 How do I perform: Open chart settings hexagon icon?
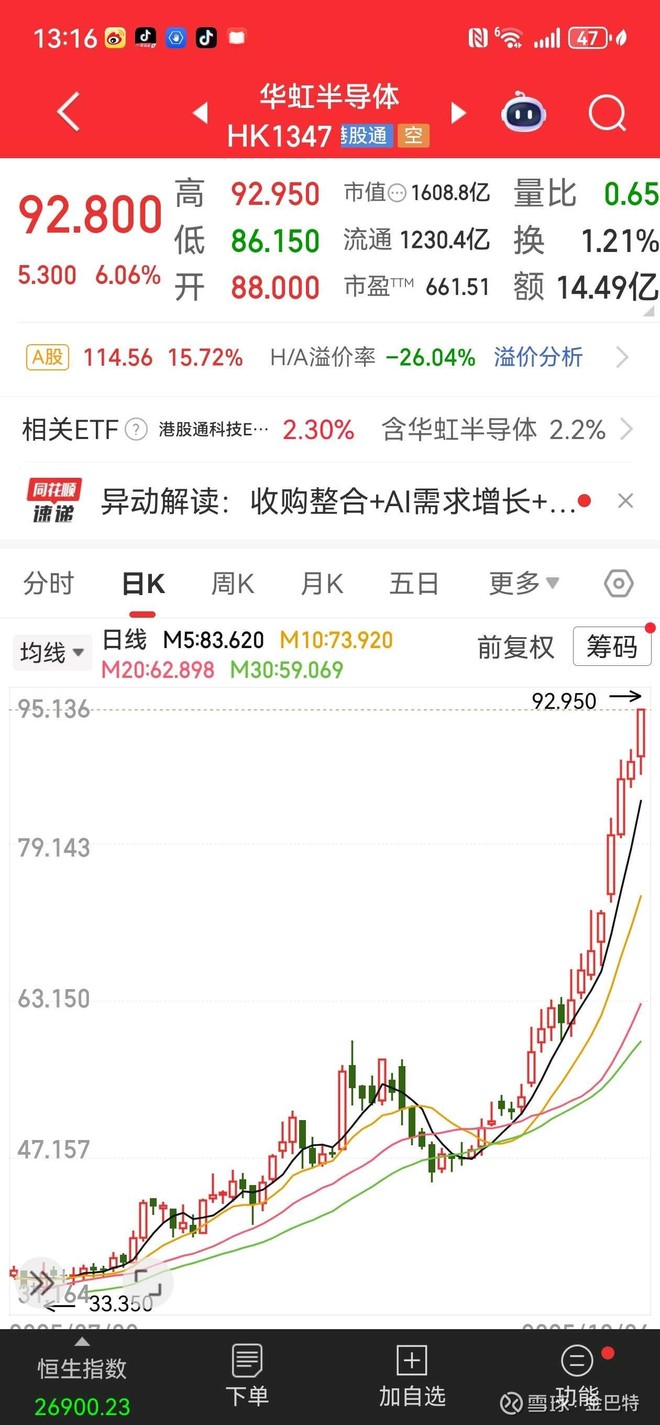619,583
